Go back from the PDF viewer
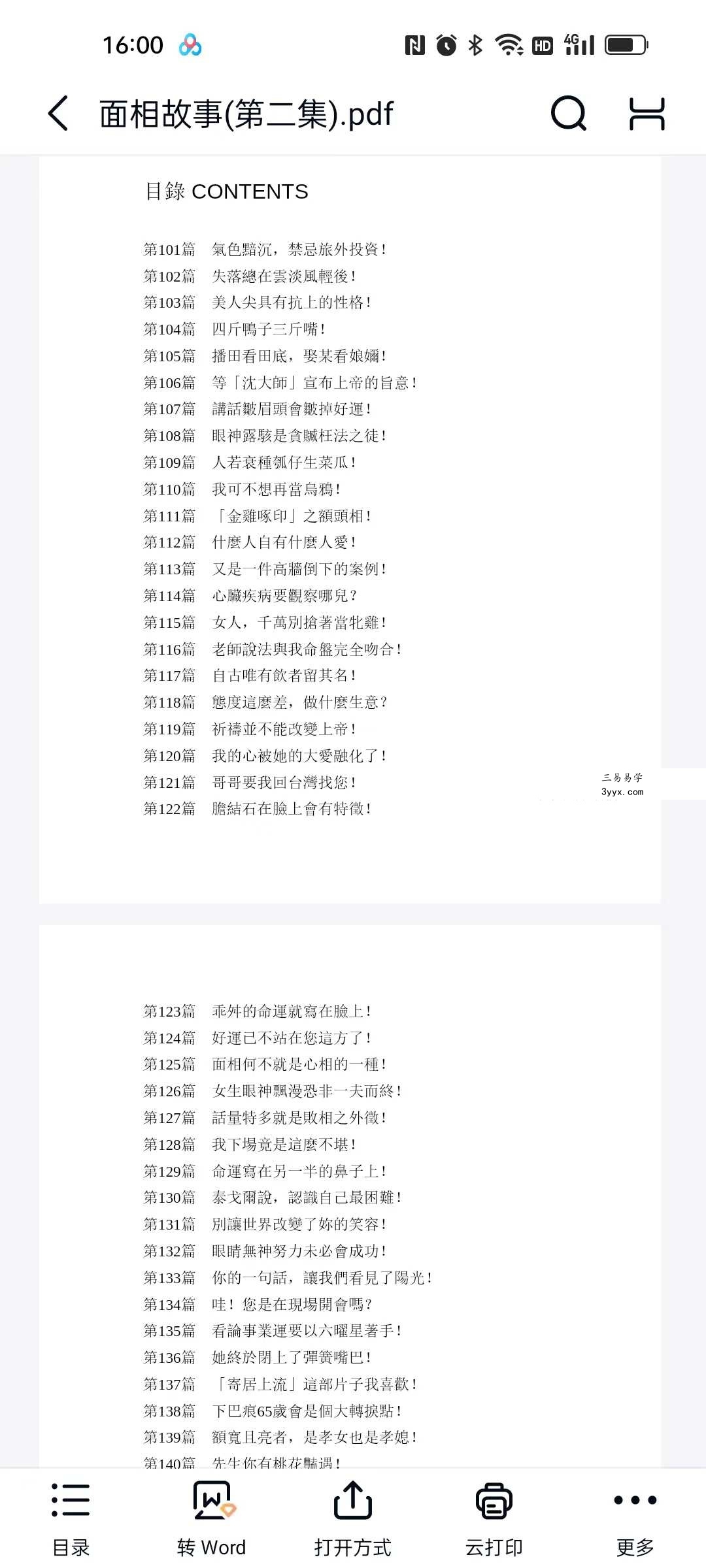The height and width of the screenshot is (1568, 706). click(58, 113)
